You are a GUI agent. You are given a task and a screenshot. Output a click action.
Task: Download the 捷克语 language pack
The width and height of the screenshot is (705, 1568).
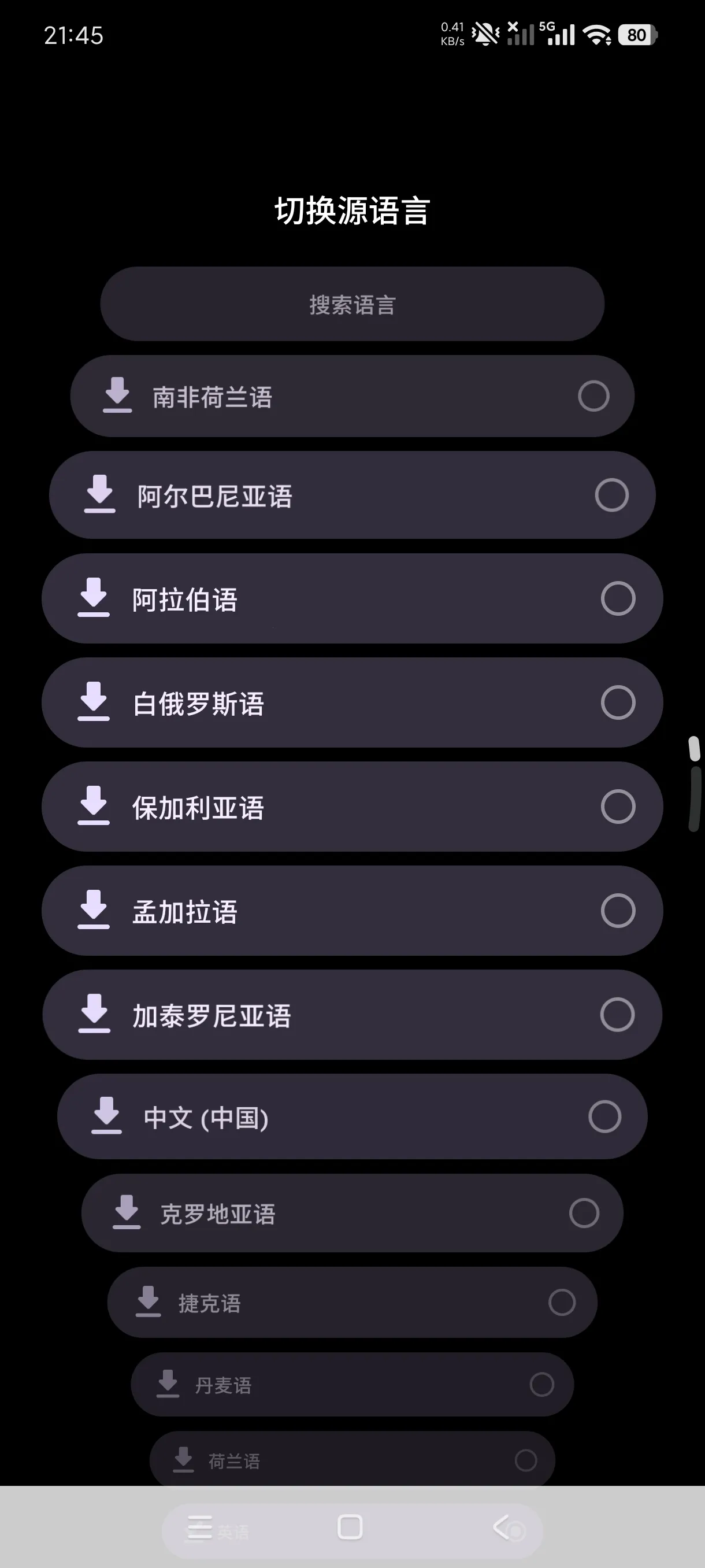pos(148,1301)
